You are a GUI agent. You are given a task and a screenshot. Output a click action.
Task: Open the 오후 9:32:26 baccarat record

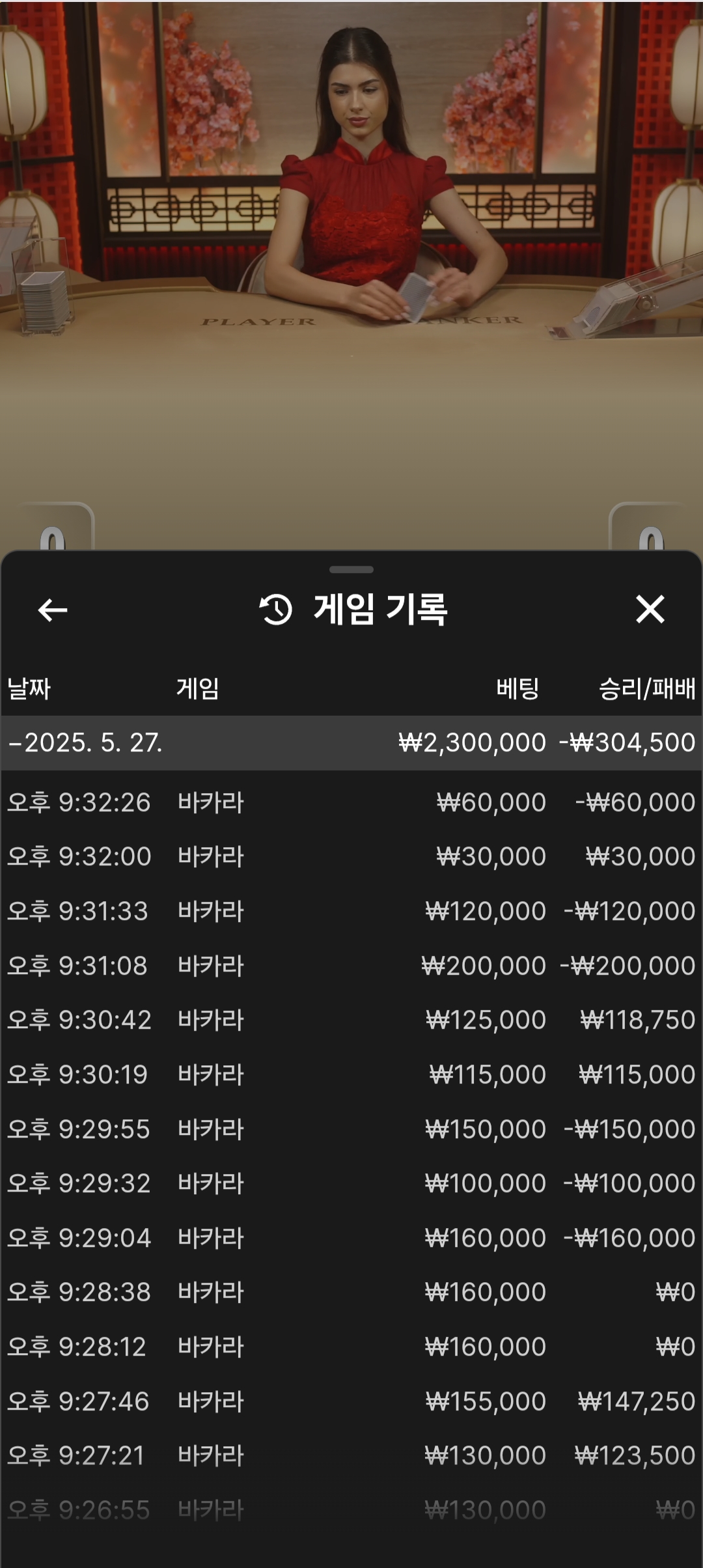(x=351, y=802)
